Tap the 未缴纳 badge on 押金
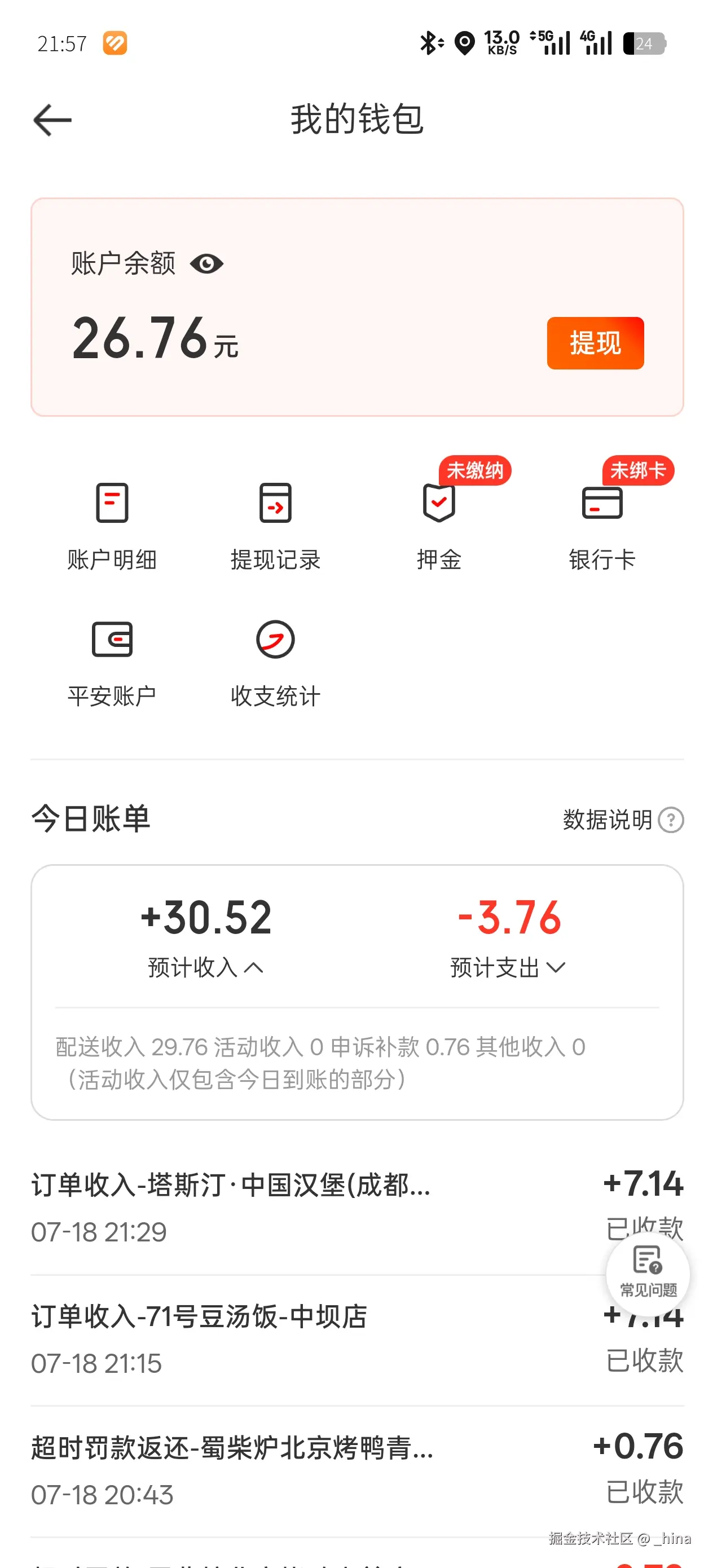The height and width of the screenshot is (1568, 713). [476, 470]
